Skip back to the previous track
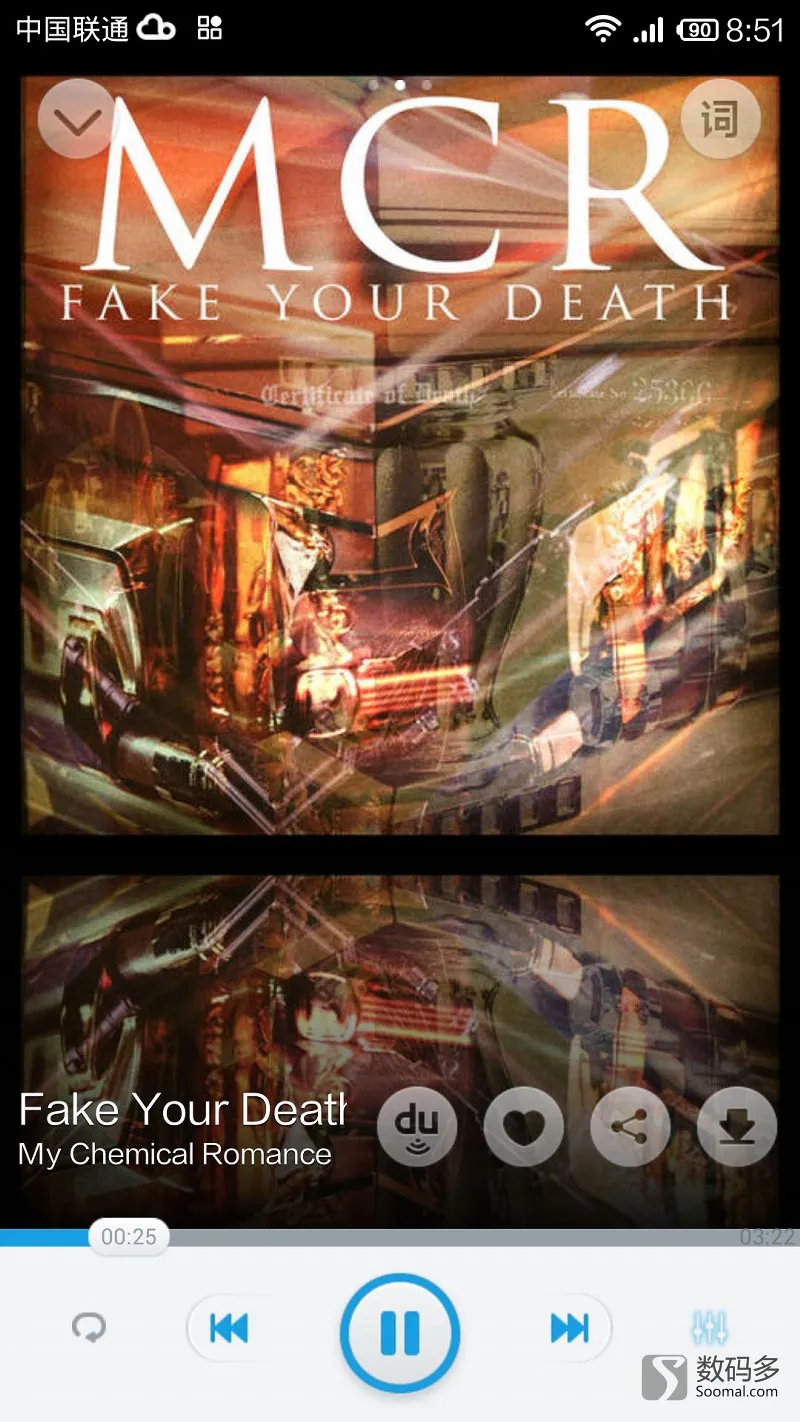Viewport: 800px width, 1422px height. (229, 1328)
